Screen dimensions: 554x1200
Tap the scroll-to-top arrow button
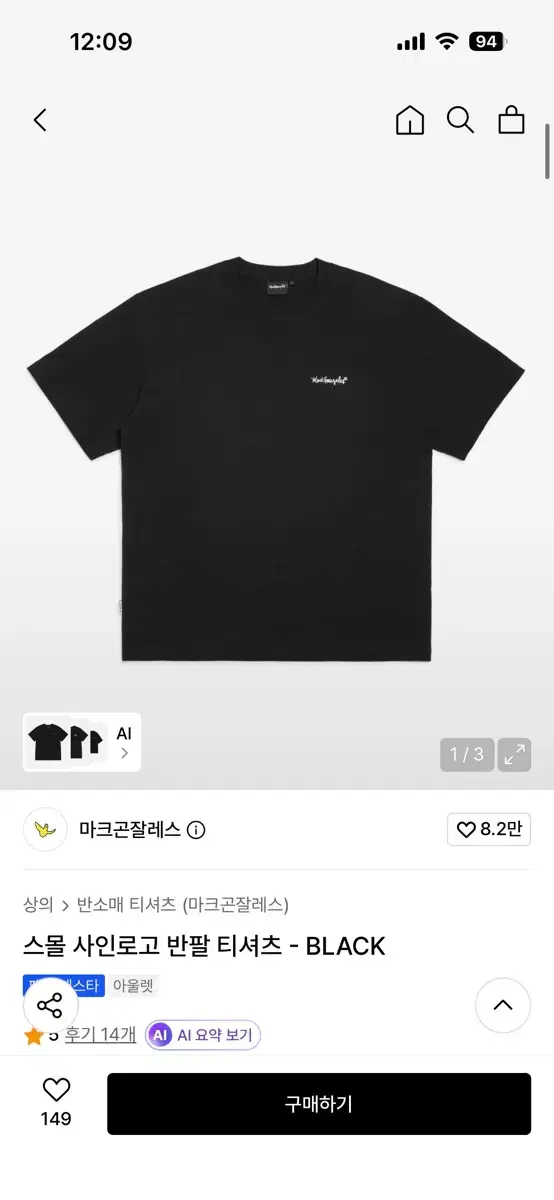[x=502, y=1005]
